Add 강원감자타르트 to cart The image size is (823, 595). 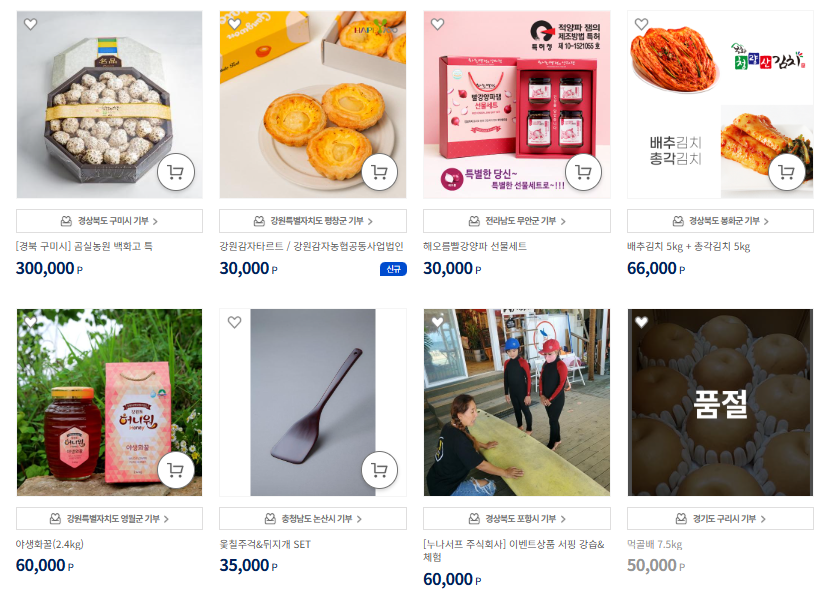coord(379,172)
